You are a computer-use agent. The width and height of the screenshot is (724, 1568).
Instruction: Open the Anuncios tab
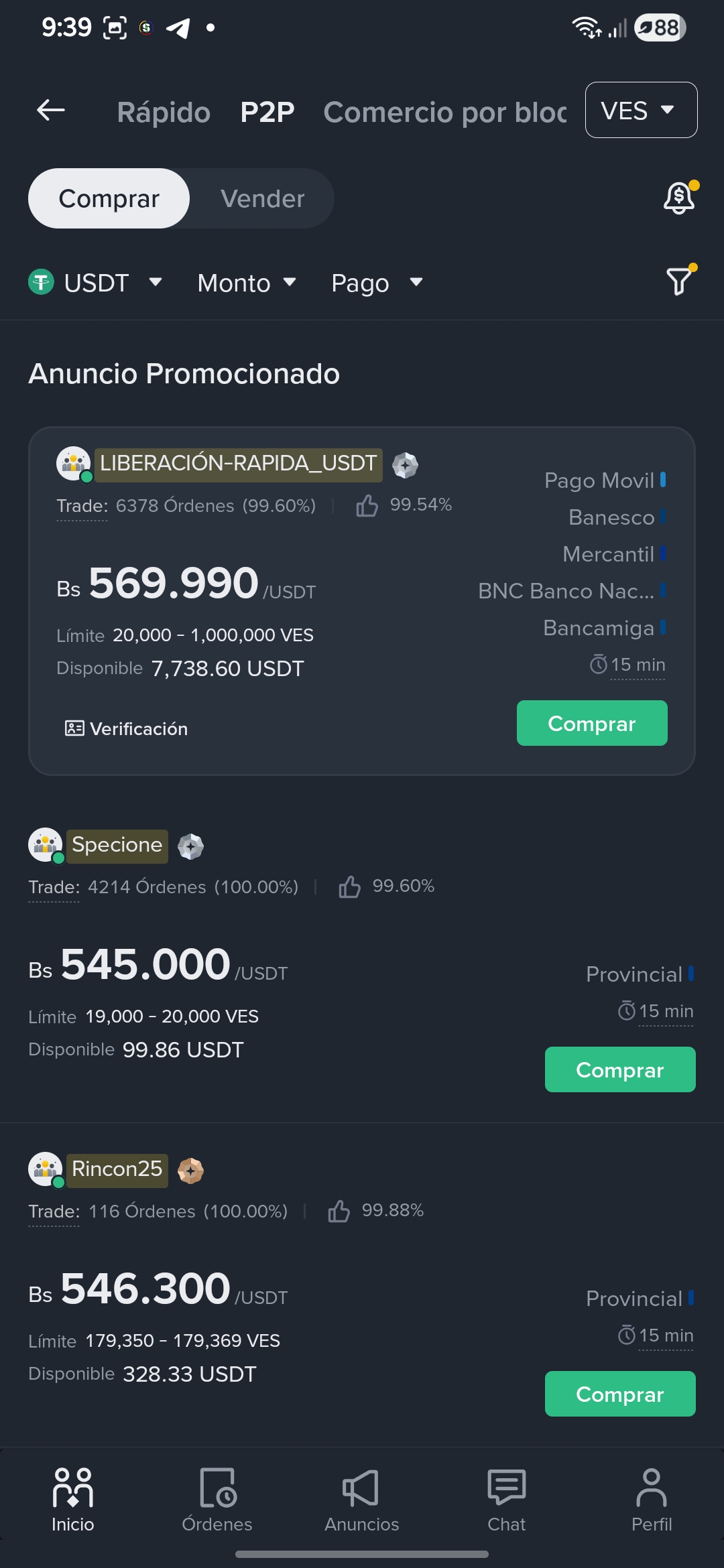coord(362,1500)
